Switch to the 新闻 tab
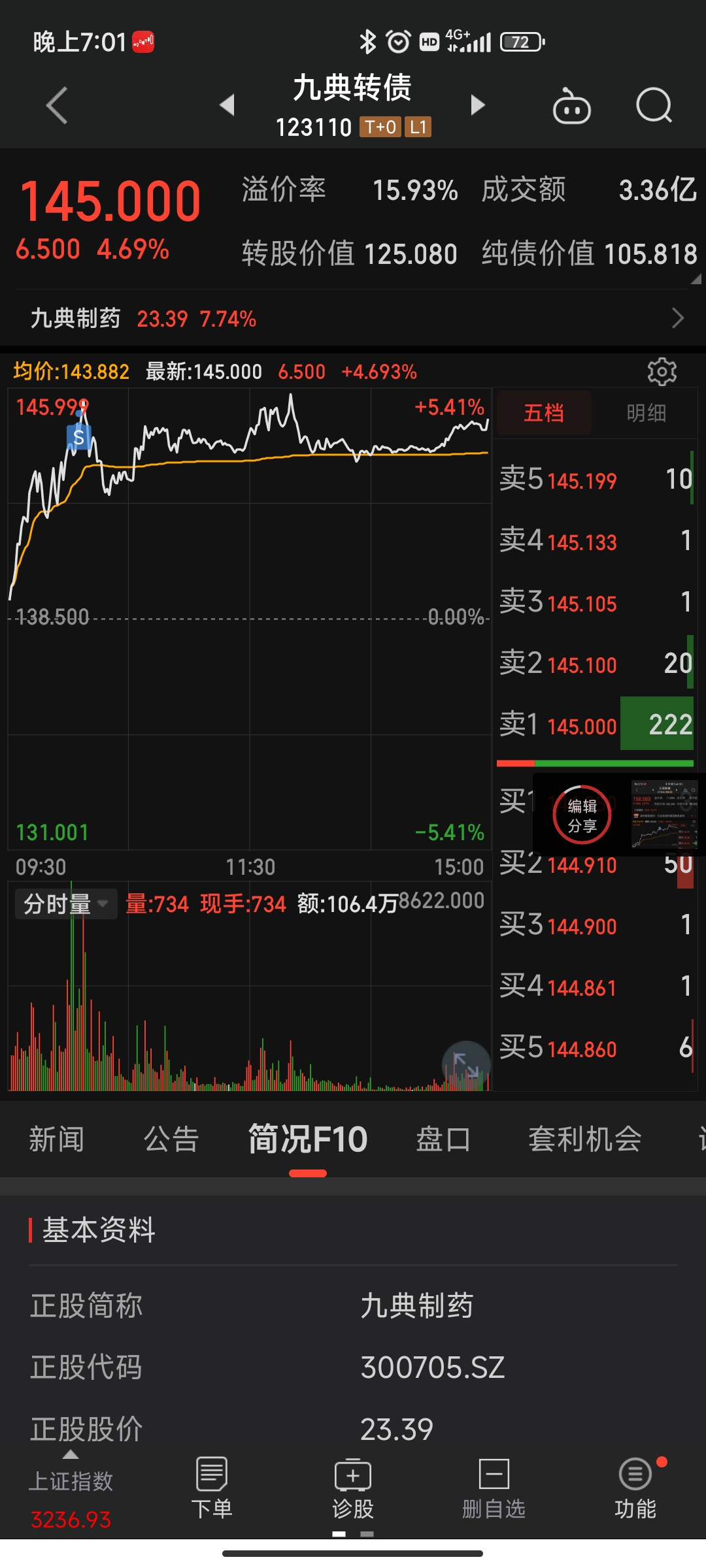This screenshot has width=706, height=1568. click(57, 1139)
